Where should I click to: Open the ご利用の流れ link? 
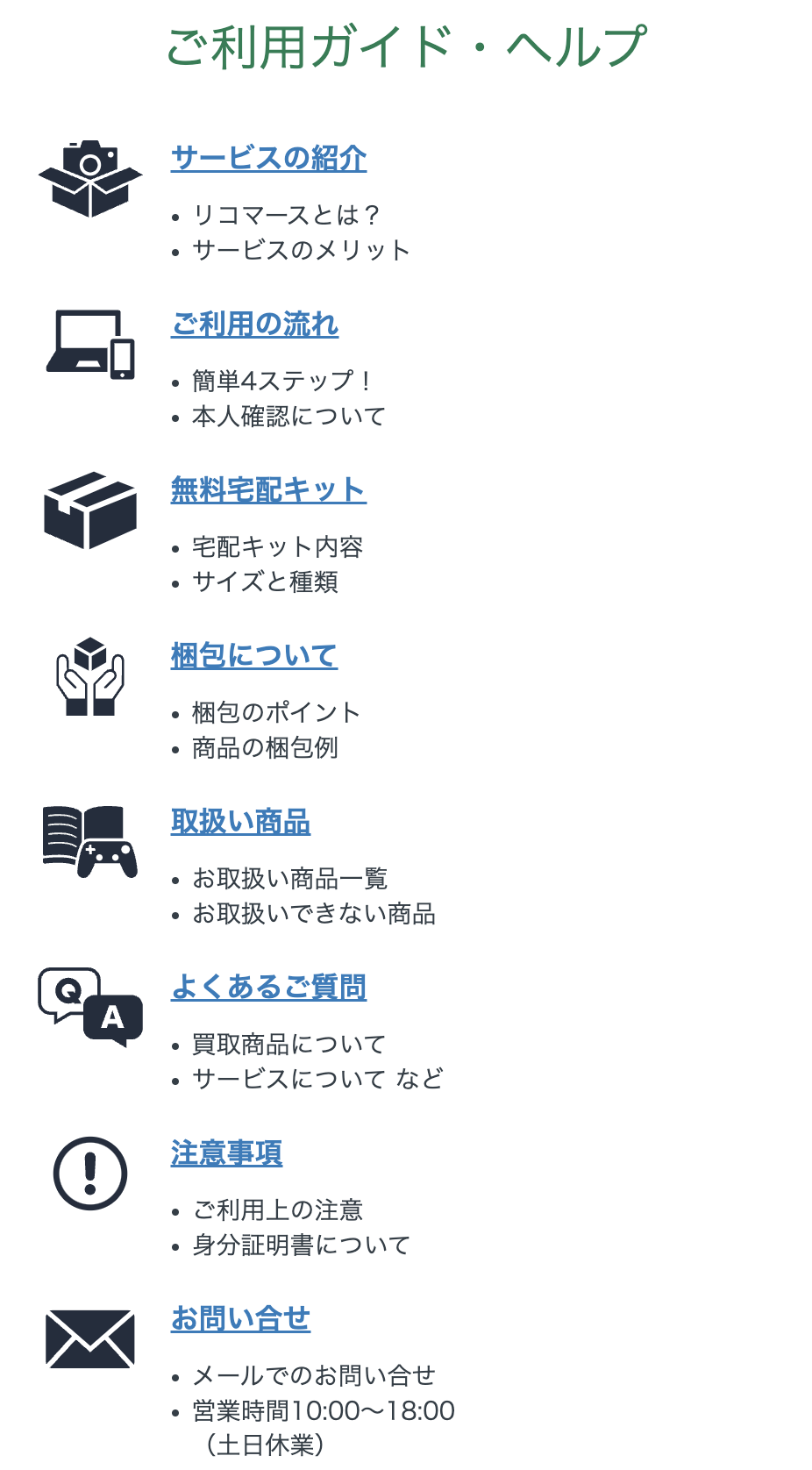pyautogui.click(x=254, y=324)
